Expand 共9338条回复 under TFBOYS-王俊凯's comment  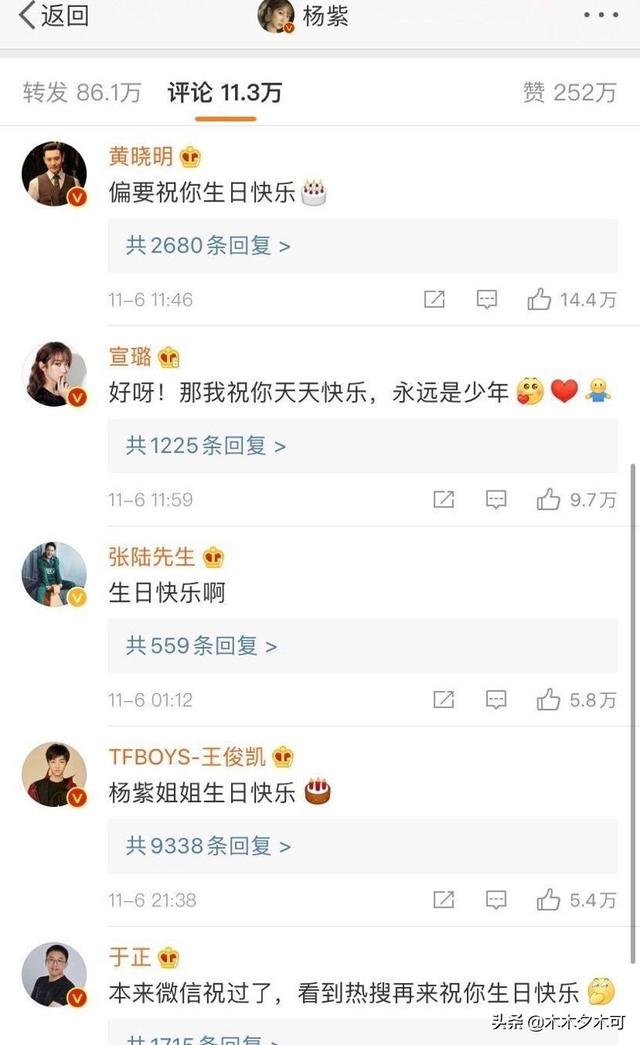[208, 846]
